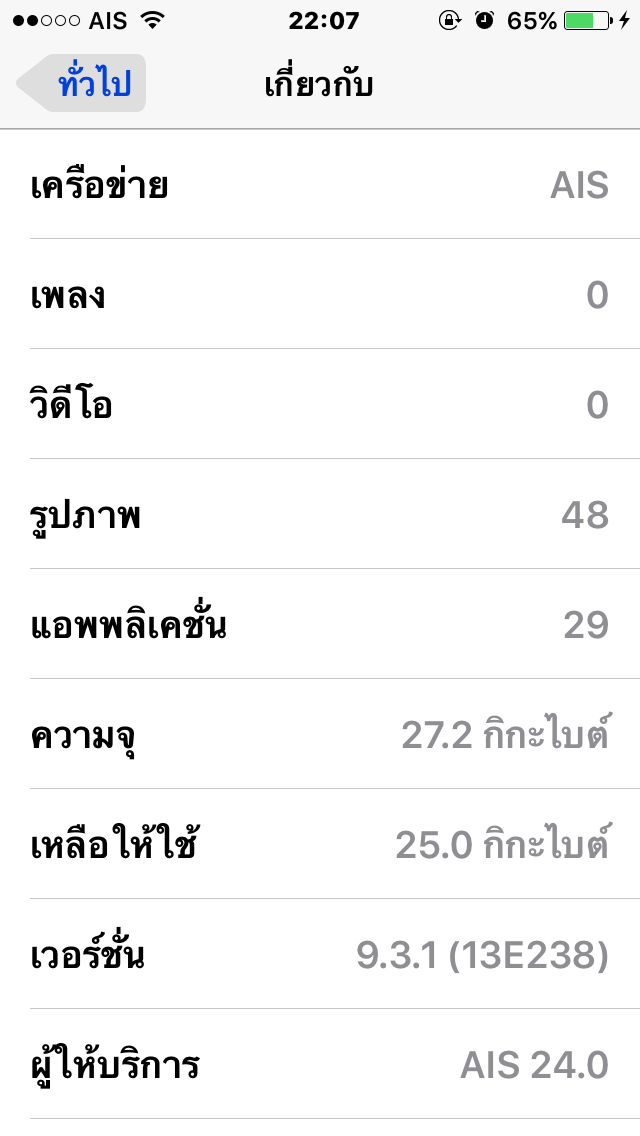Viewport: 640px width, 1136px height.
Task: Tap the เวอร์ชั่น row
Action: point(320,955)
